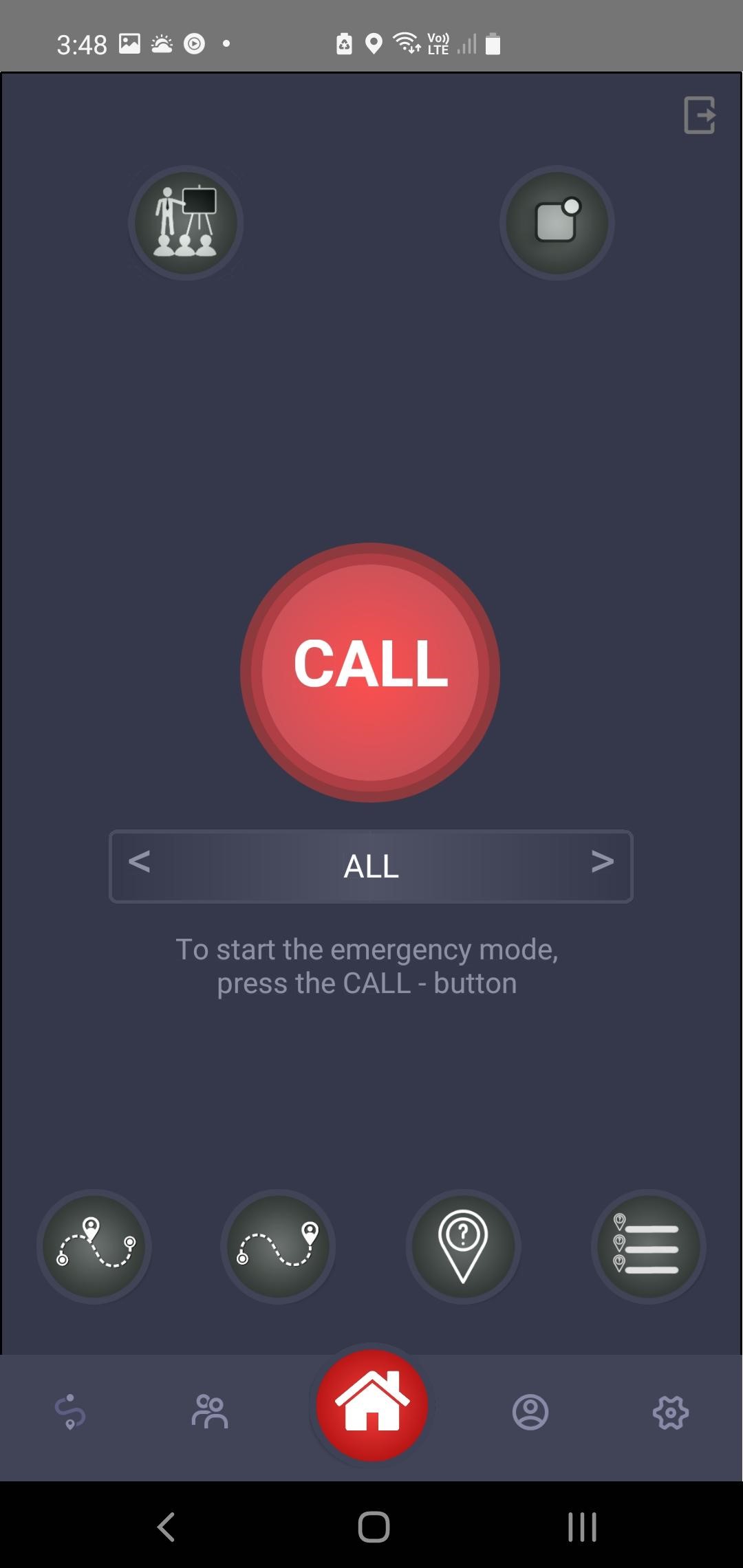Image resolution: width=743 pixels, height=1568 pixels.
Task: Open the contacts section in bottom navigation
Action: coord(210,1413)
